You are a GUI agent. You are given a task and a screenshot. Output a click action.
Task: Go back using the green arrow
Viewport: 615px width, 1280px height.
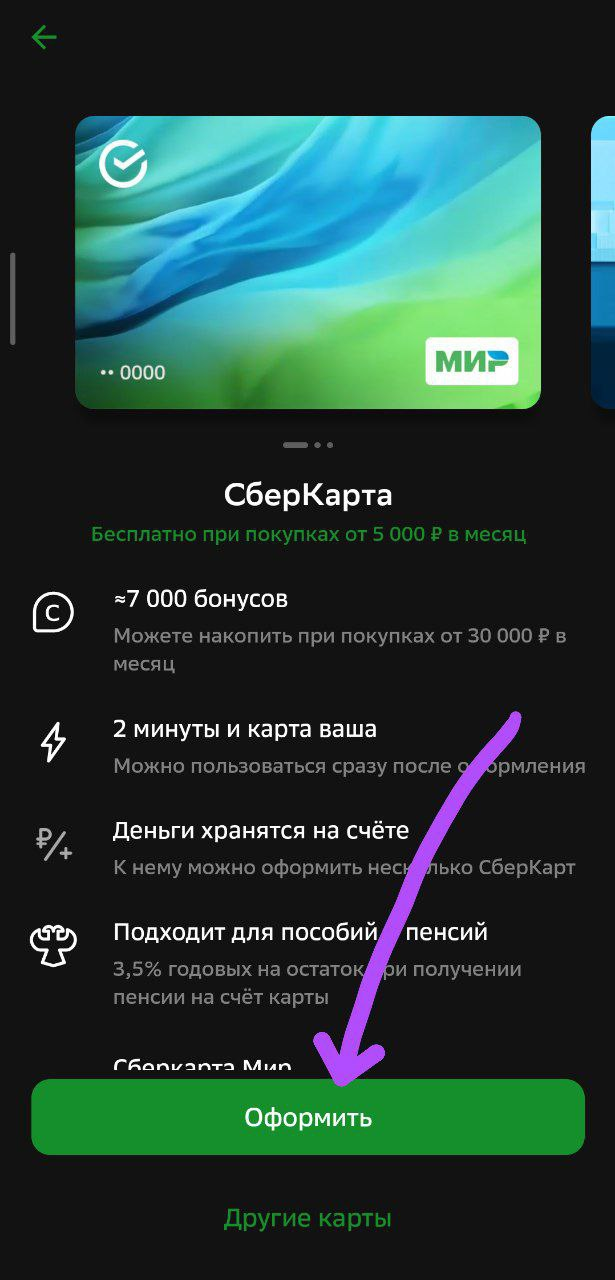point(44,38)
